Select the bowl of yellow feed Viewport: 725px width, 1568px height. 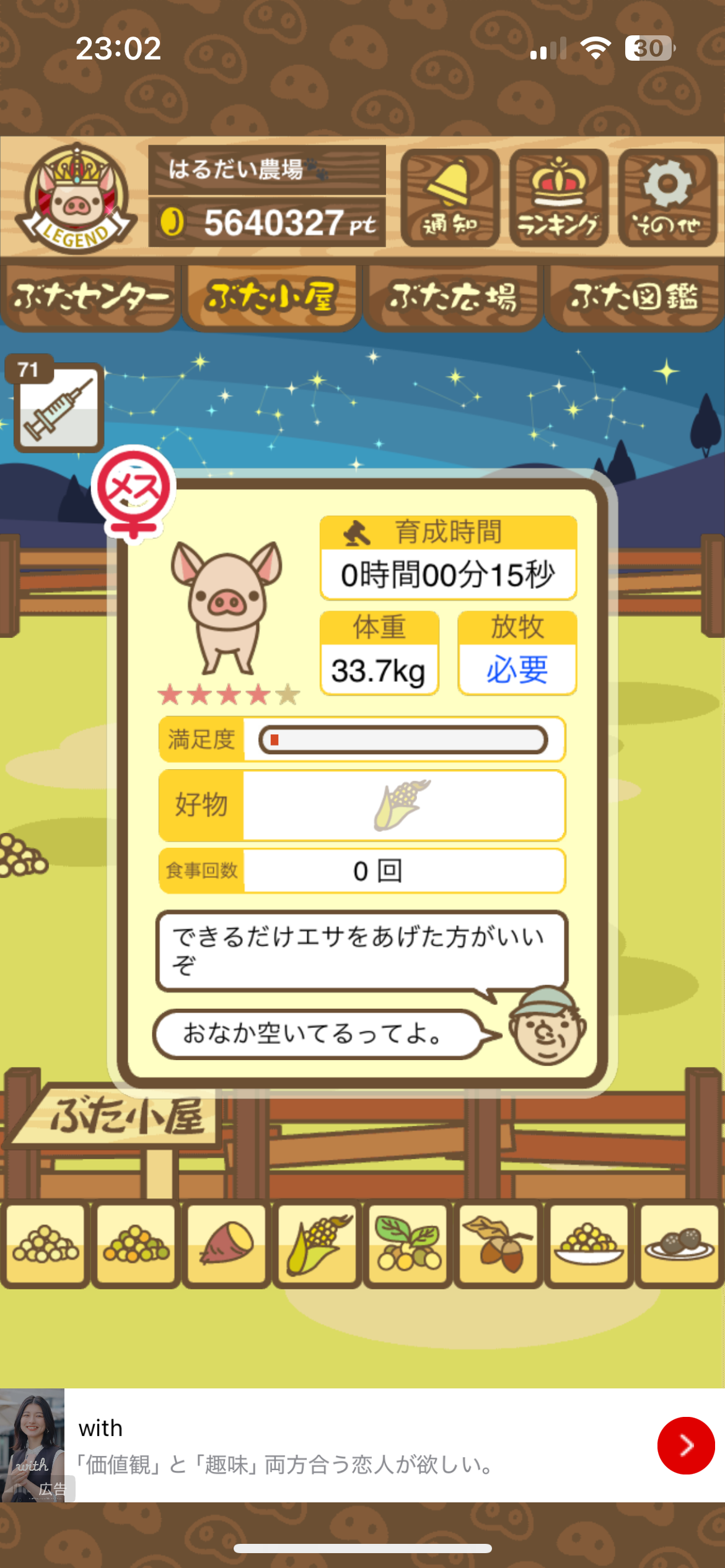pyautogui.click(x=589, y=1244)
